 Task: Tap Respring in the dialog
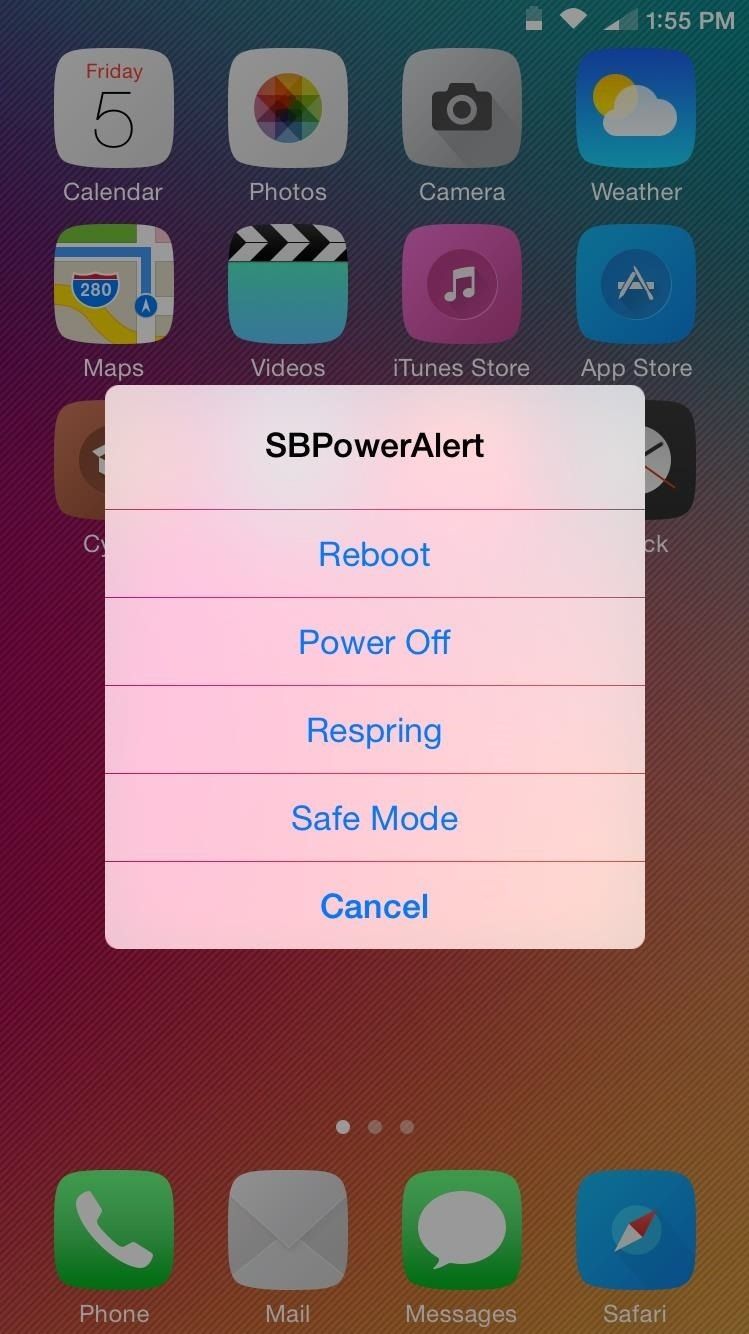point(374,730)
